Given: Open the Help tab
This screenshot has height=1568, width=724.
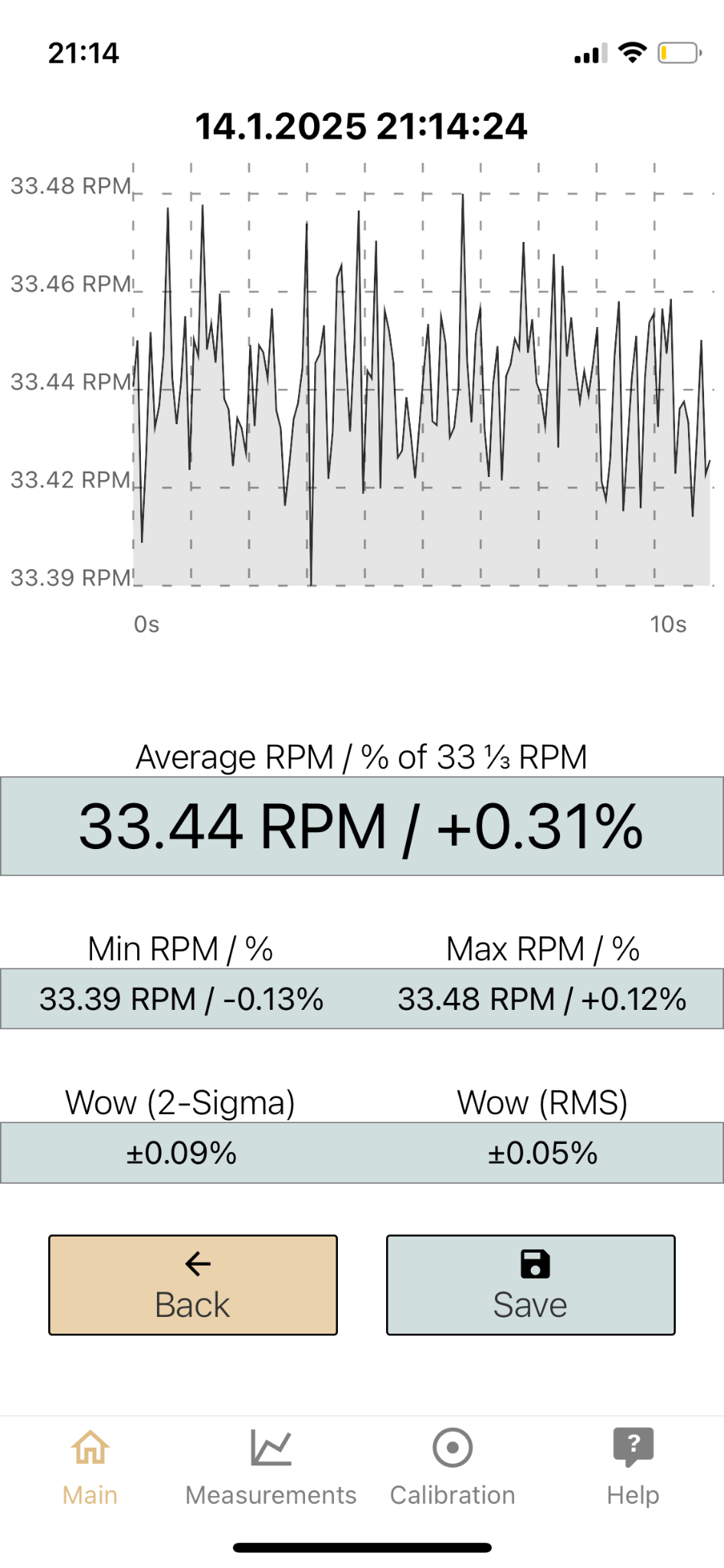Looking at the screenshot, I should click(633, 1468).
